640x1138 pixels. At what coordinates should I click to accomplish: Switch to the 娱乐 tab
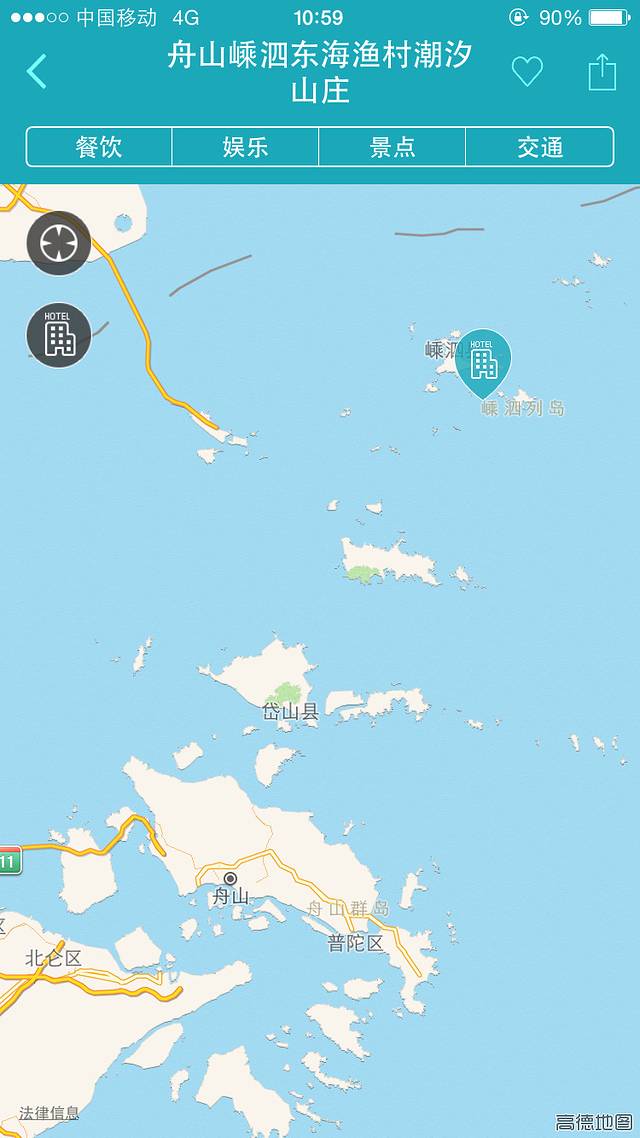(x=245, y=147)
